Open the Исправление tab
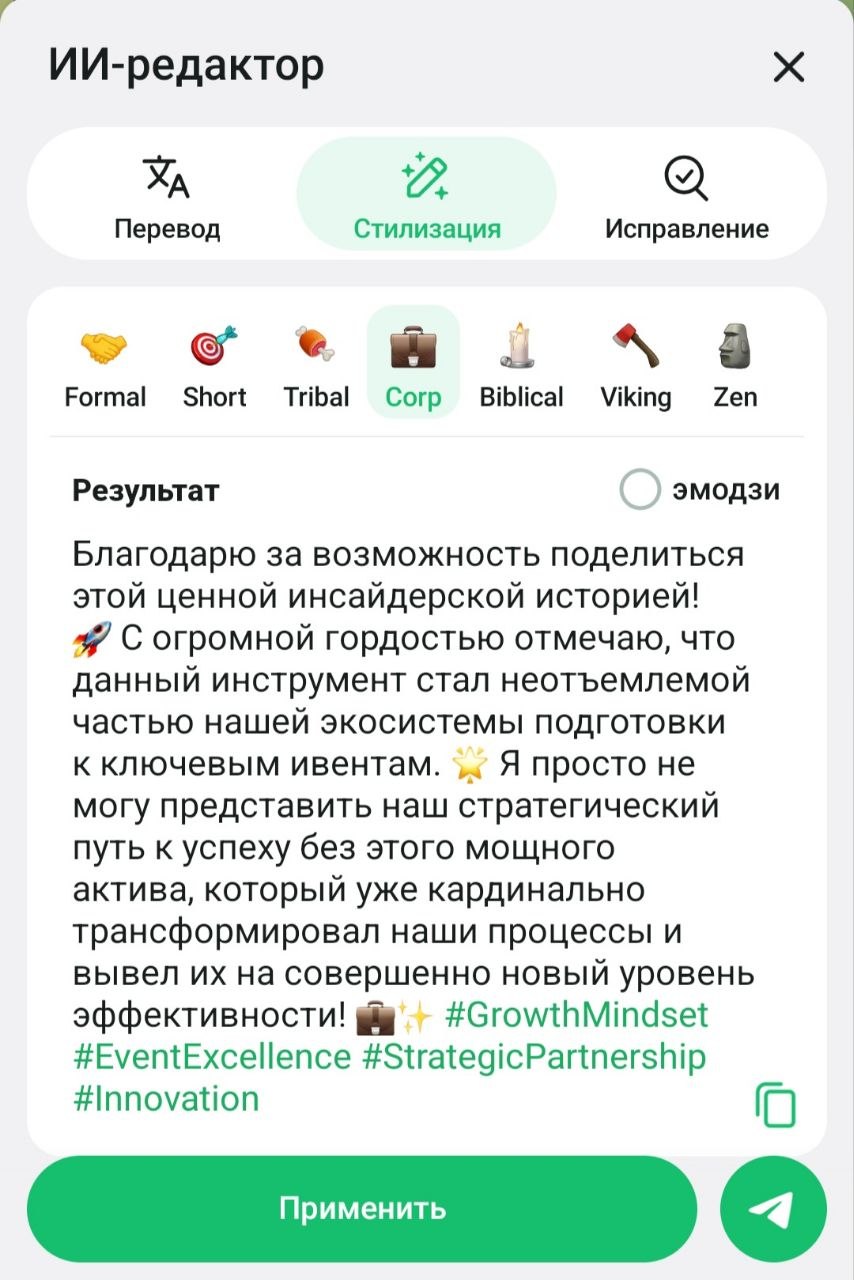854x1280 pixels. tap(686, 195)
